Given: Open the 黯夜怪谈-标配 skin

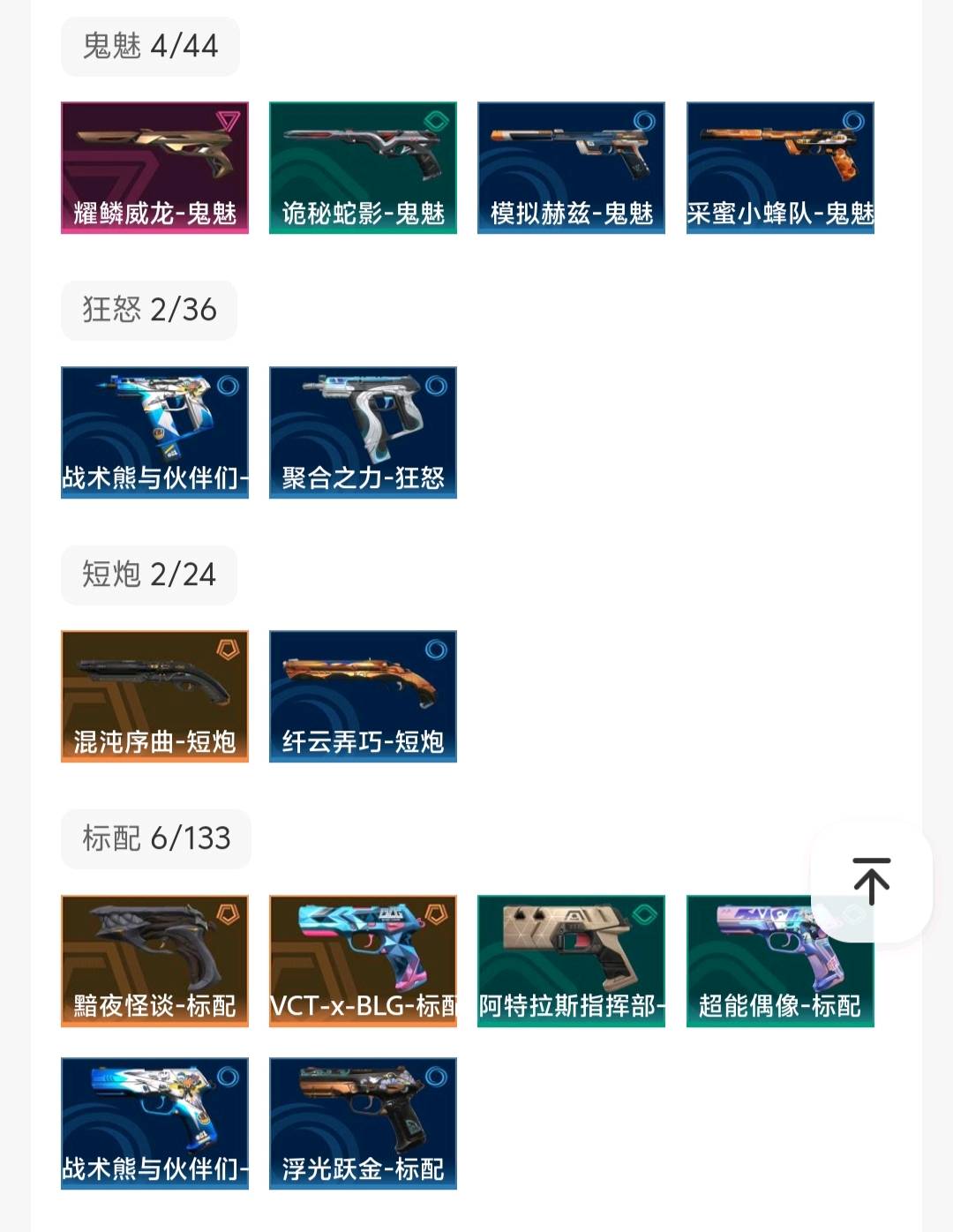Looking at the screenshot, I should coord(154,961).
